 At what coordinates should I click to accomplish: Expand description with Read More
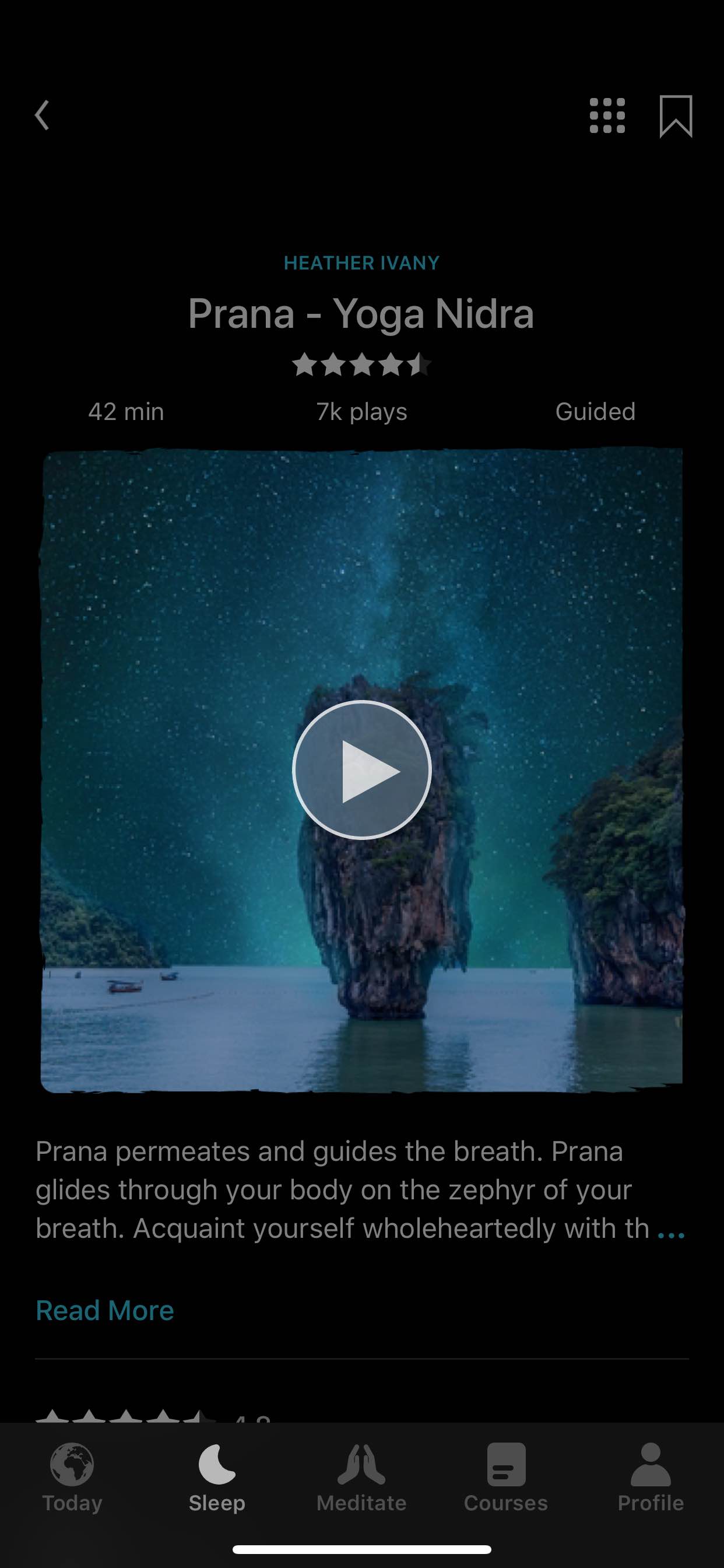[105, 1310]
